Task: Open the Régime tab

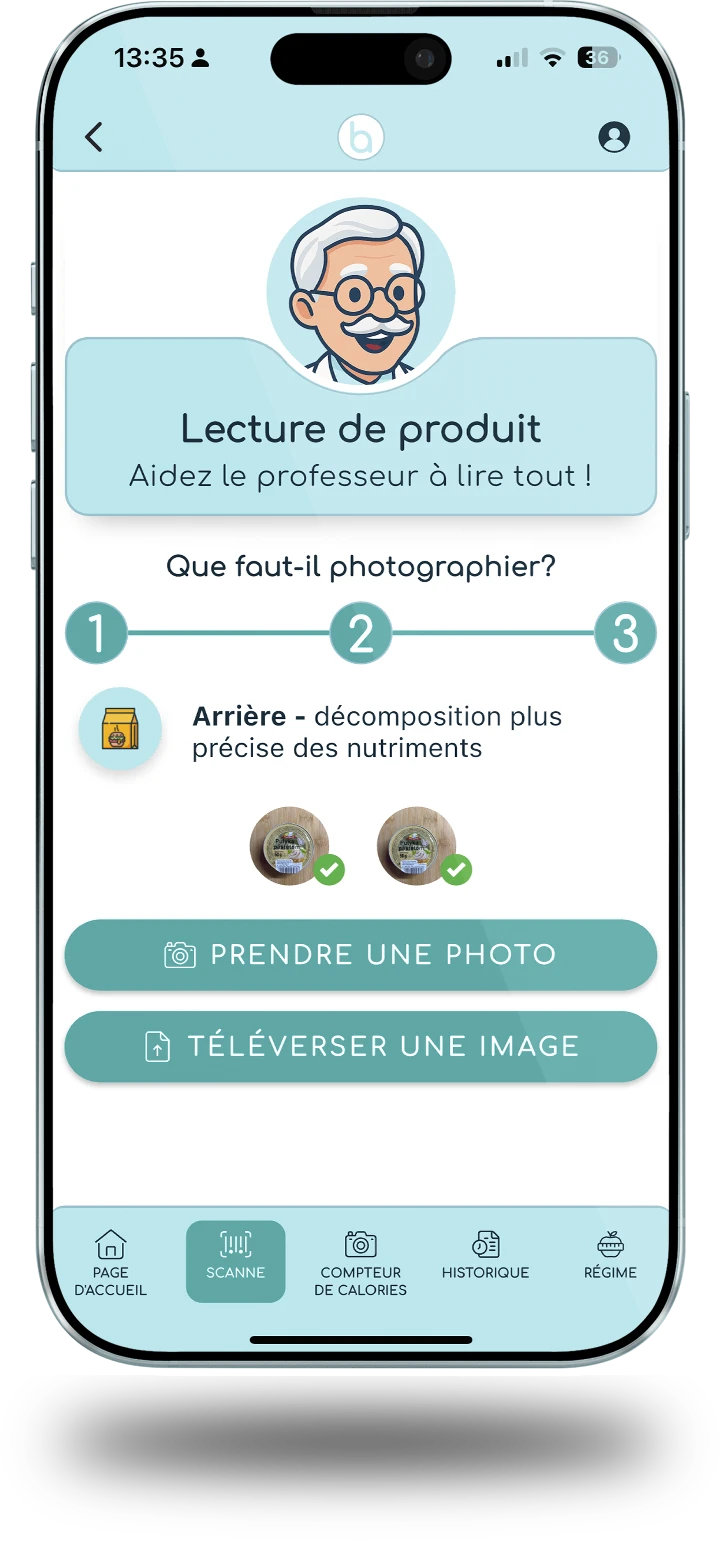Action: point(610,1258)
